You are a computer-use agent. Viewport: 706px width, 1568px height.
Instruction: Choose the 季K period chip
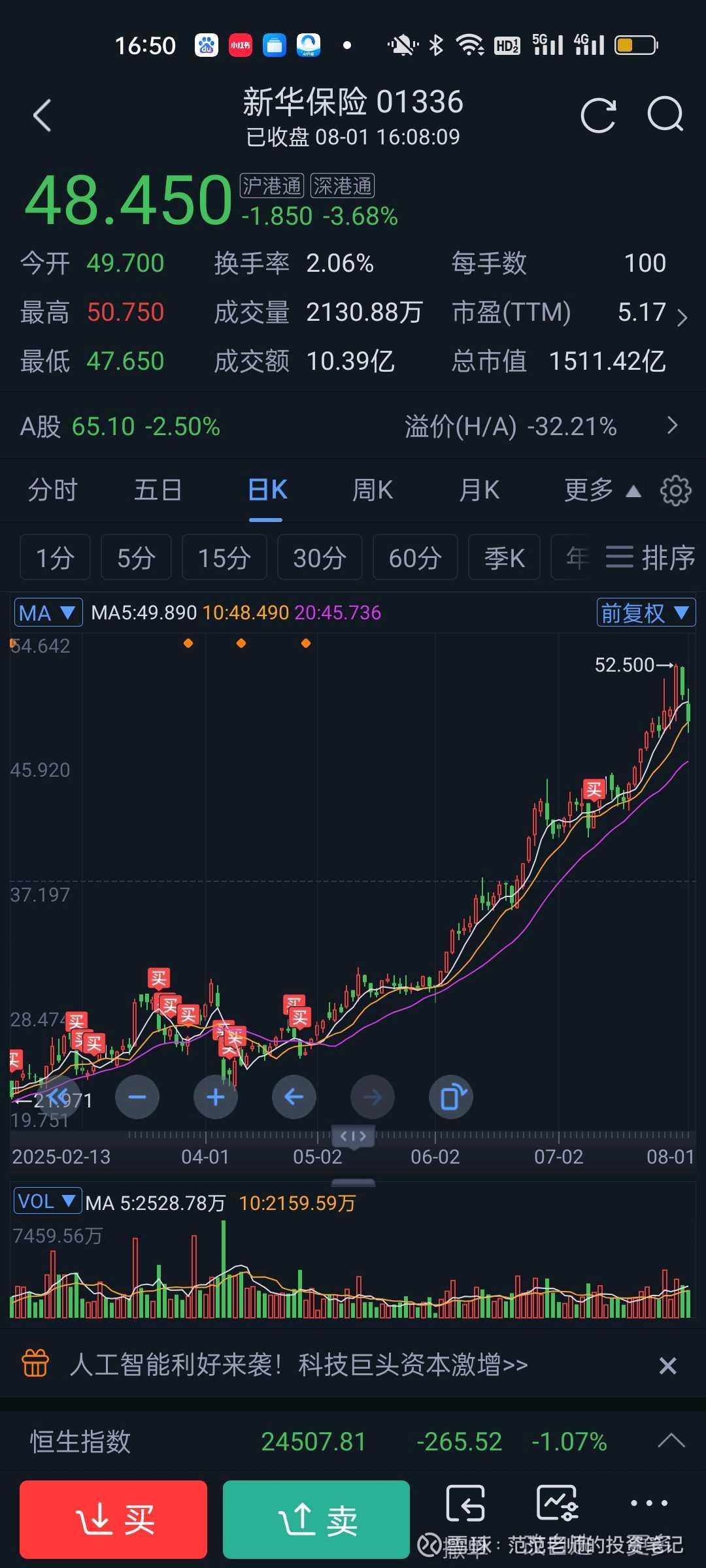[504, 557]
